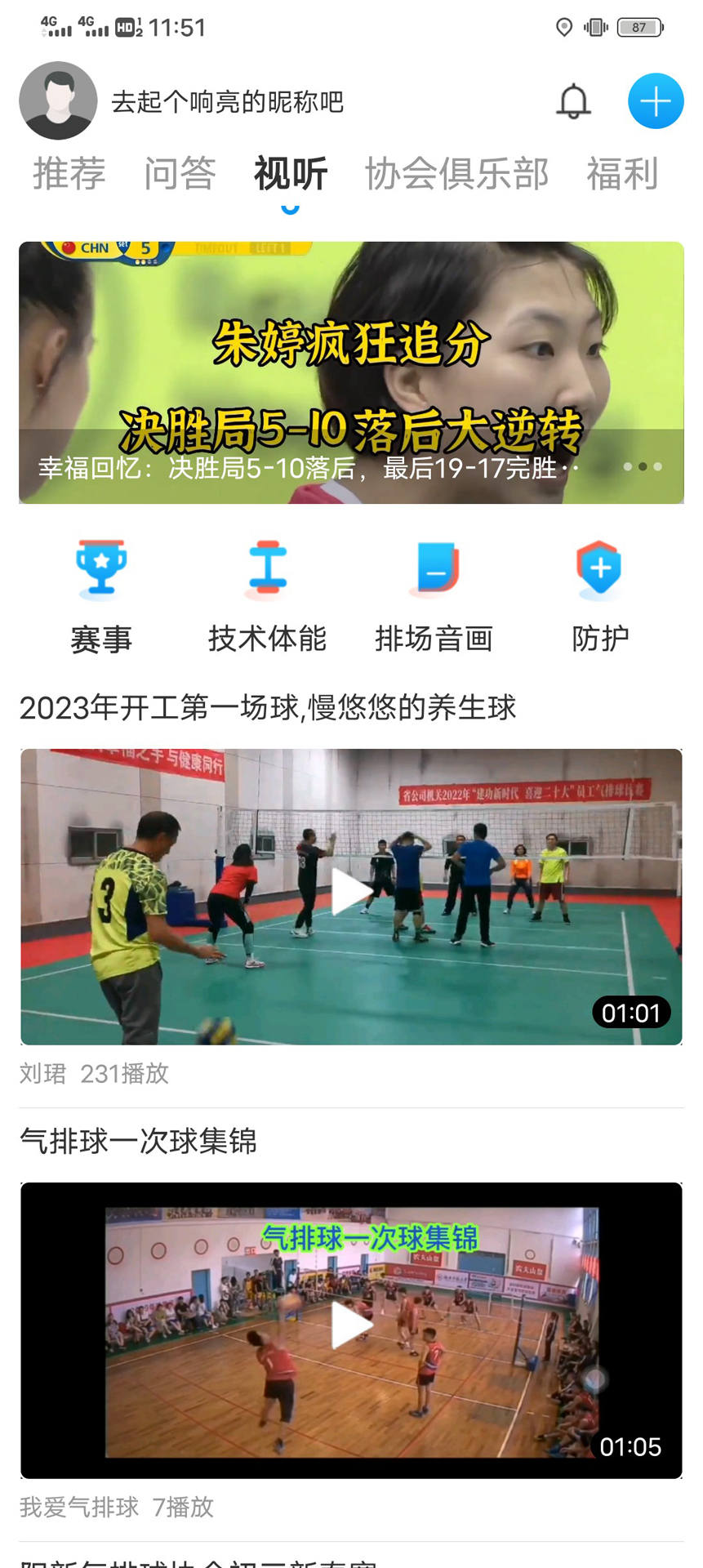
Task: Play the 2023年开工第一场球 video
Action: pyautogui.click(x=351, y=892)
